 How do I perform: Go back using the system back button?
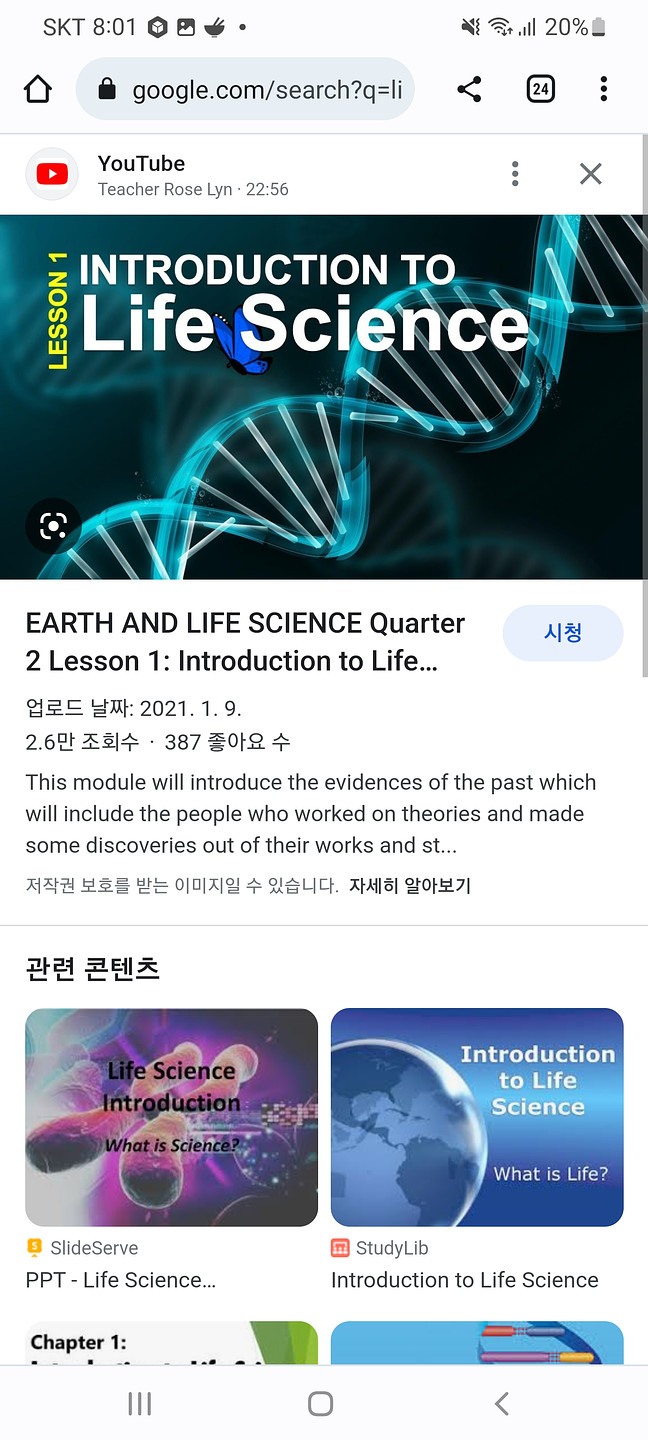502,1404
